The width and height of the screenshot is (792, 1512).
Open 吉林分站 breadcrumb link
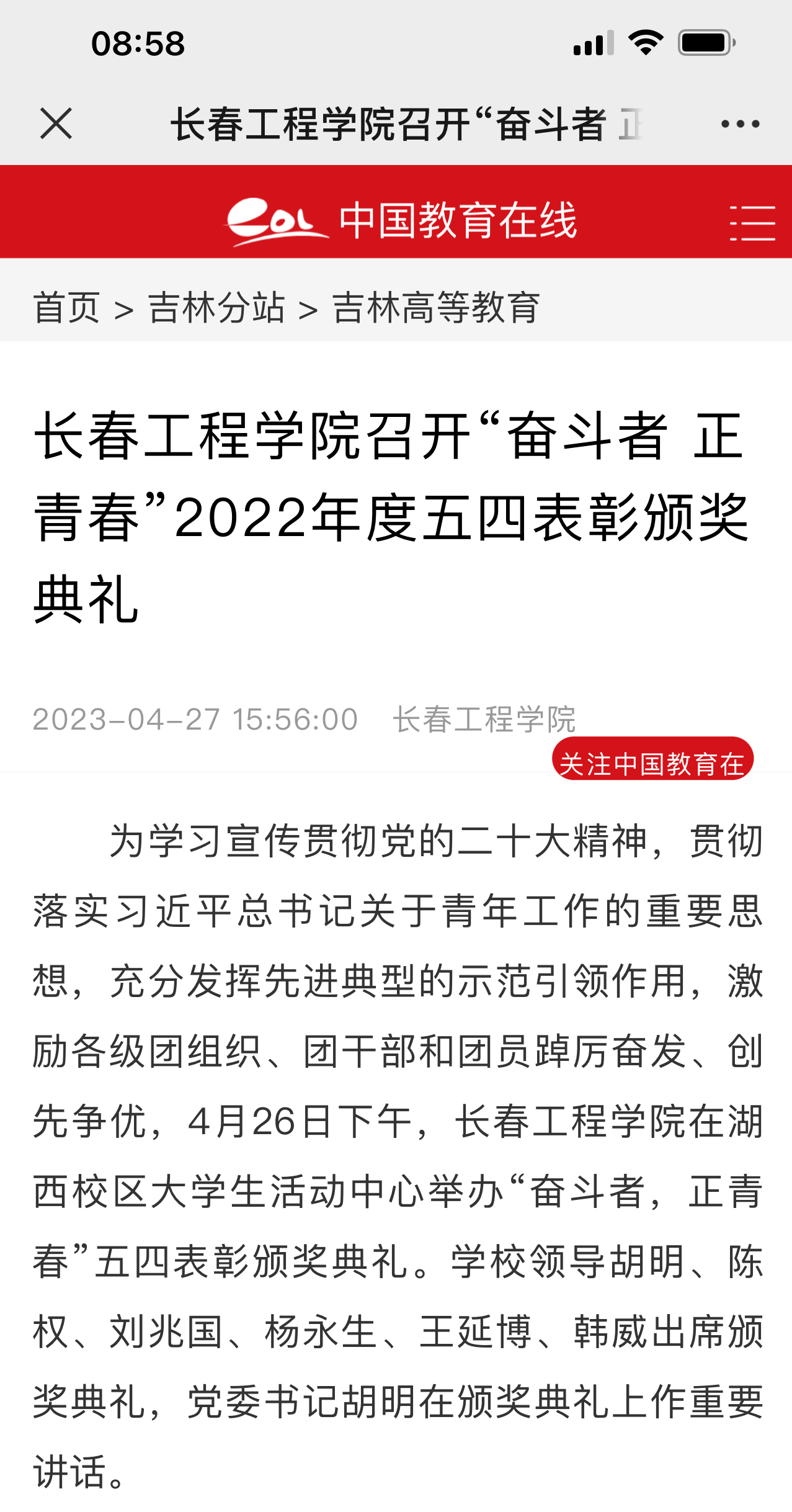[x=216, y=307]
